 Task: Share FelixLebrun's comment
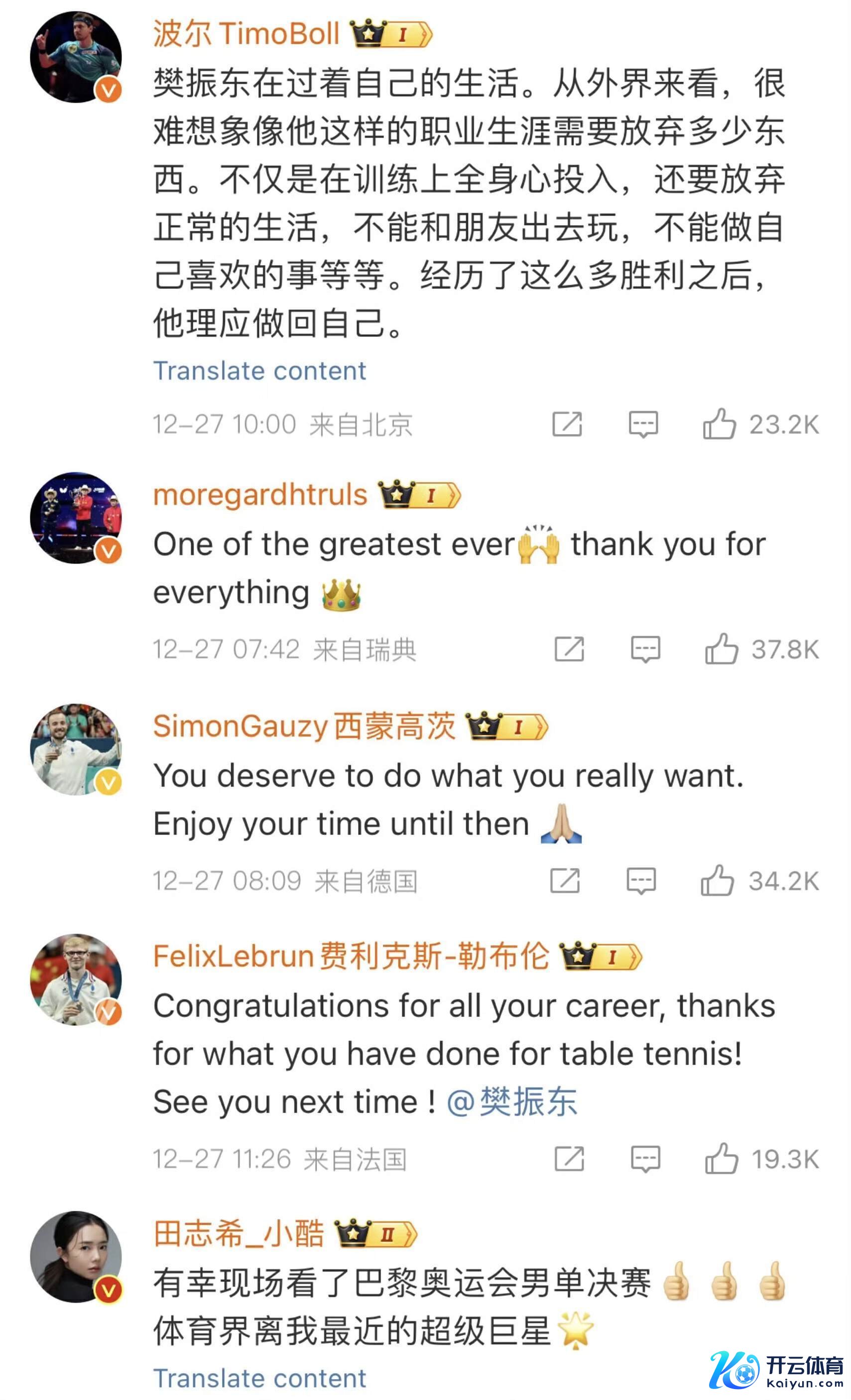point(569,1158)
